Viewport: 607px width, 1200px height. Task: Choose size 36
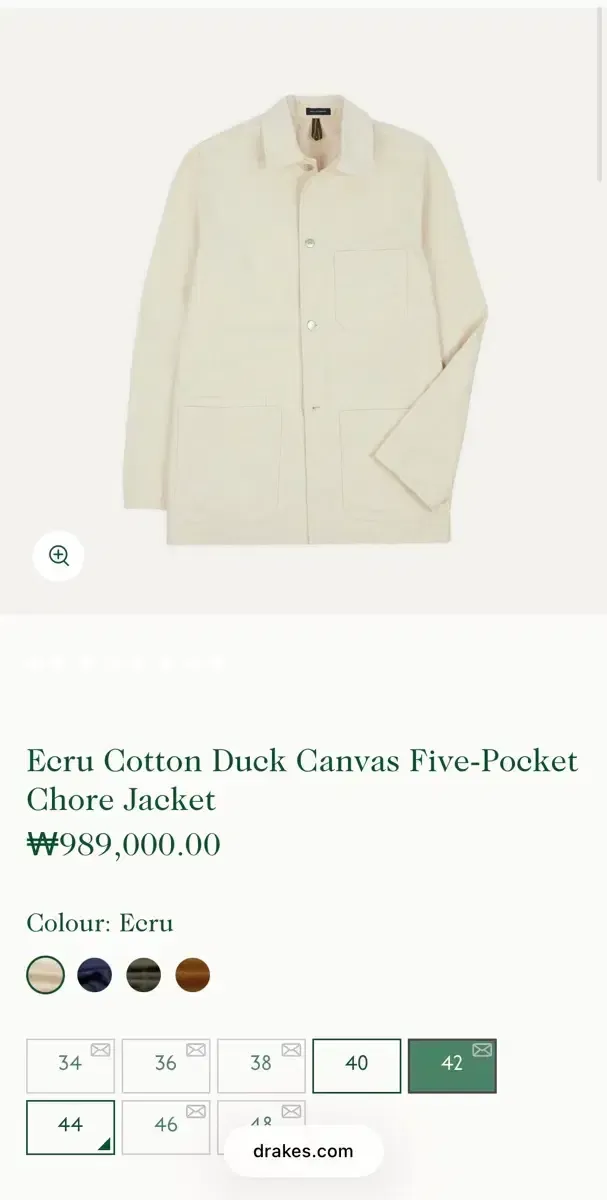166,1065
